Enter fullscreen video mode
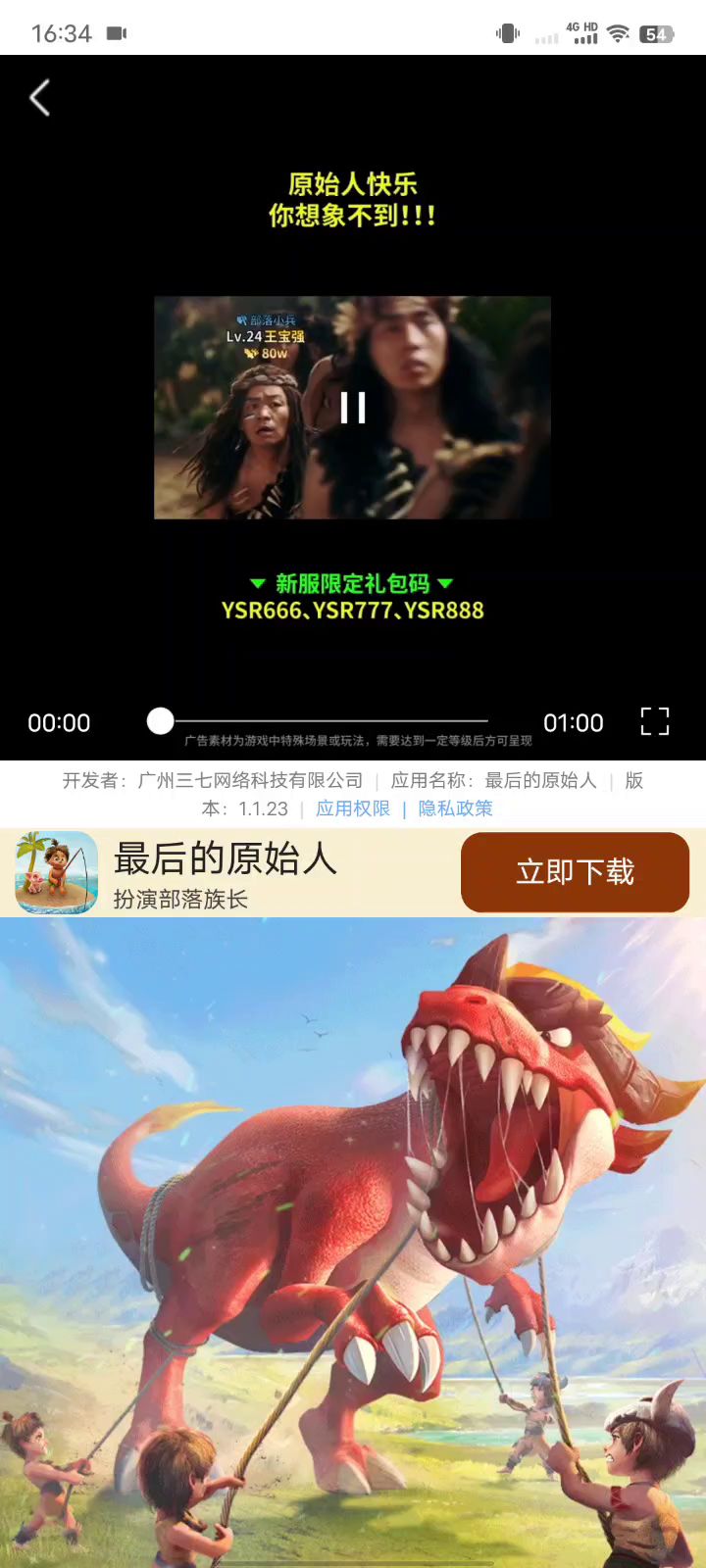Image resolution: width=706 pixels, height=1568 pixels. click(654, 722)
